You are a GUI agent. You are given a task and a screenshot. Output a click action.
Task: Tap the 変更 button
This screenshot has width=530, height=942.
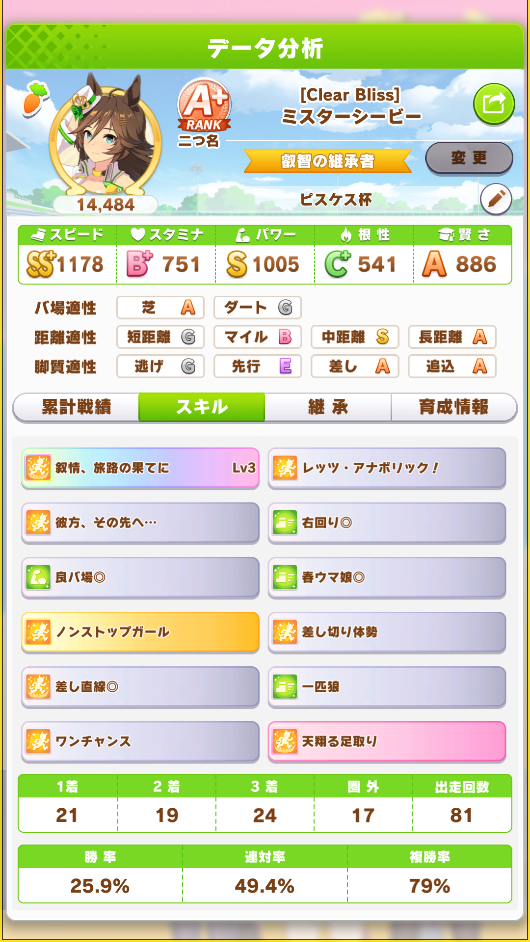click(469, 159)
